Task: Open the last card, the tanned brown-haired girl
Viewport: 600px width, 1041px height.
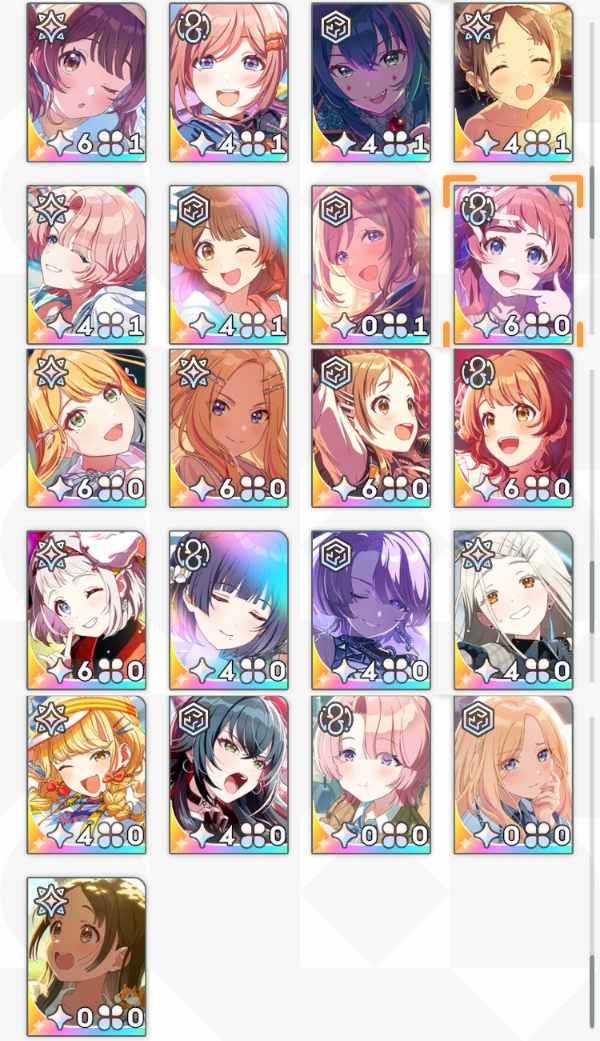Action: point(86,956)
